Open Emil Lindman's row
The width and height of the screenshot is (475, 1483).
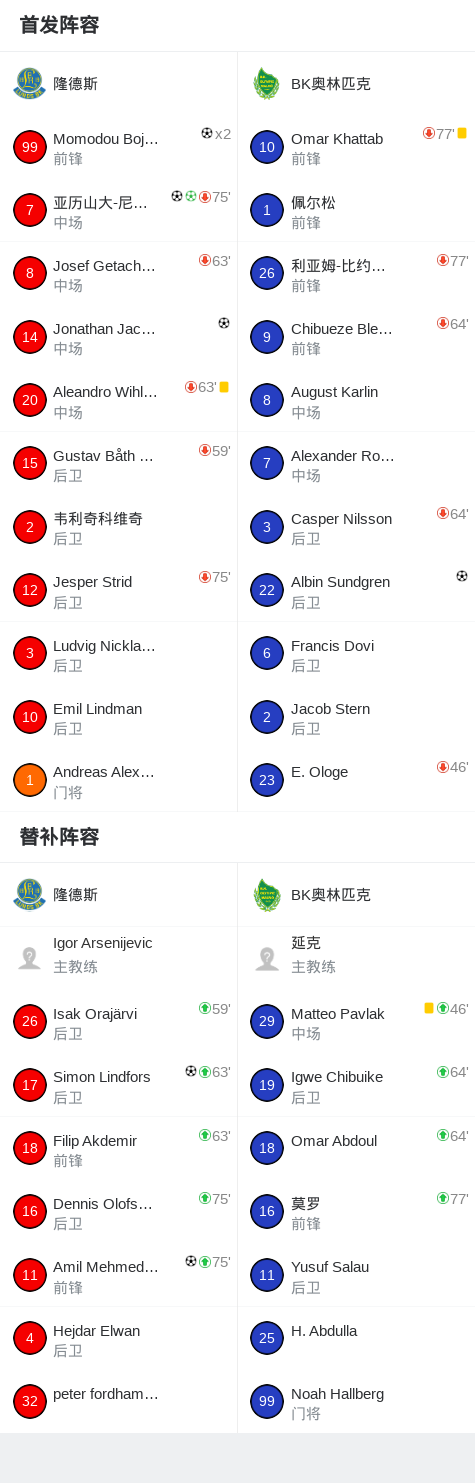click(118, 718)
